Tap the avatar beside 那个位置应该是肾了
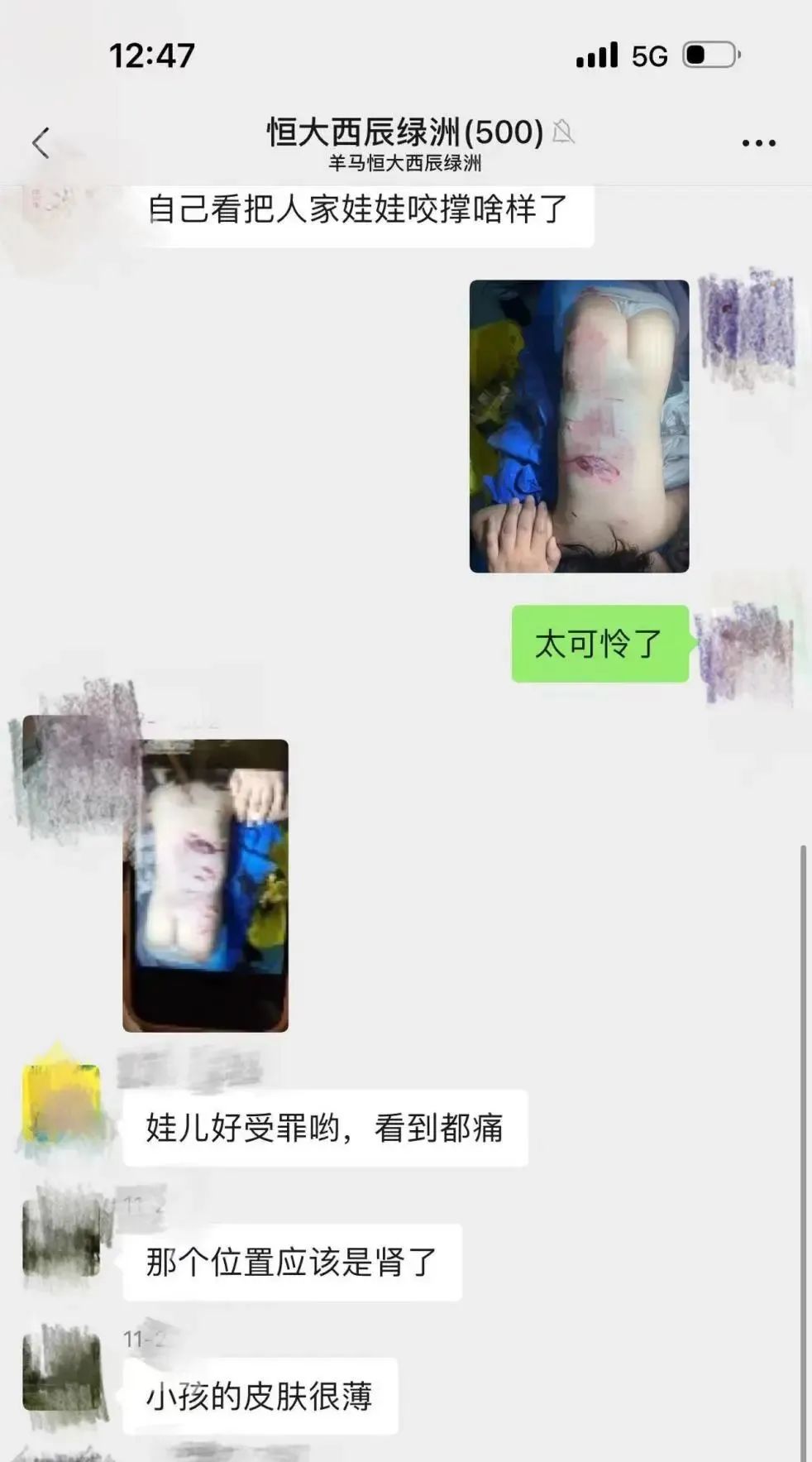 coord(62,1239)
